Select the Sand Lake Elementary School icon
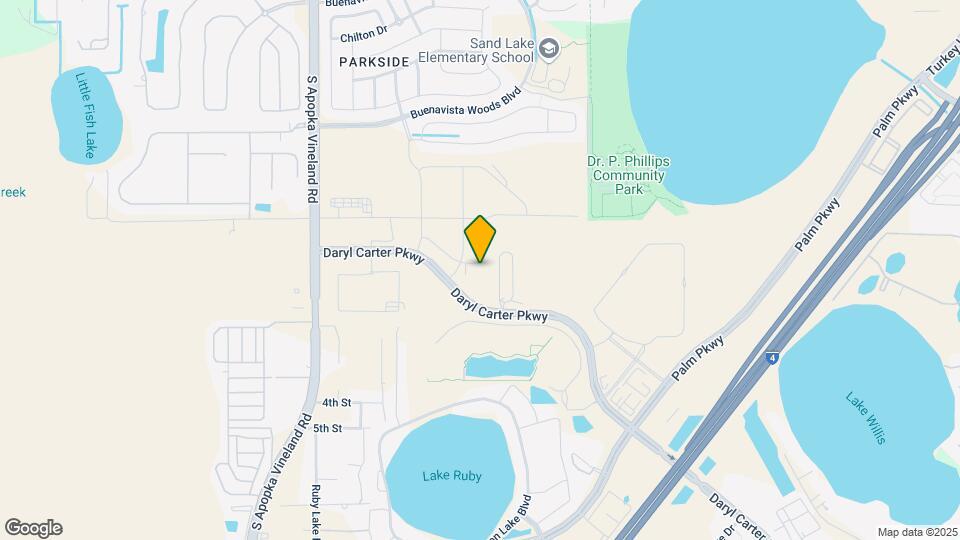 pos(549,49)
